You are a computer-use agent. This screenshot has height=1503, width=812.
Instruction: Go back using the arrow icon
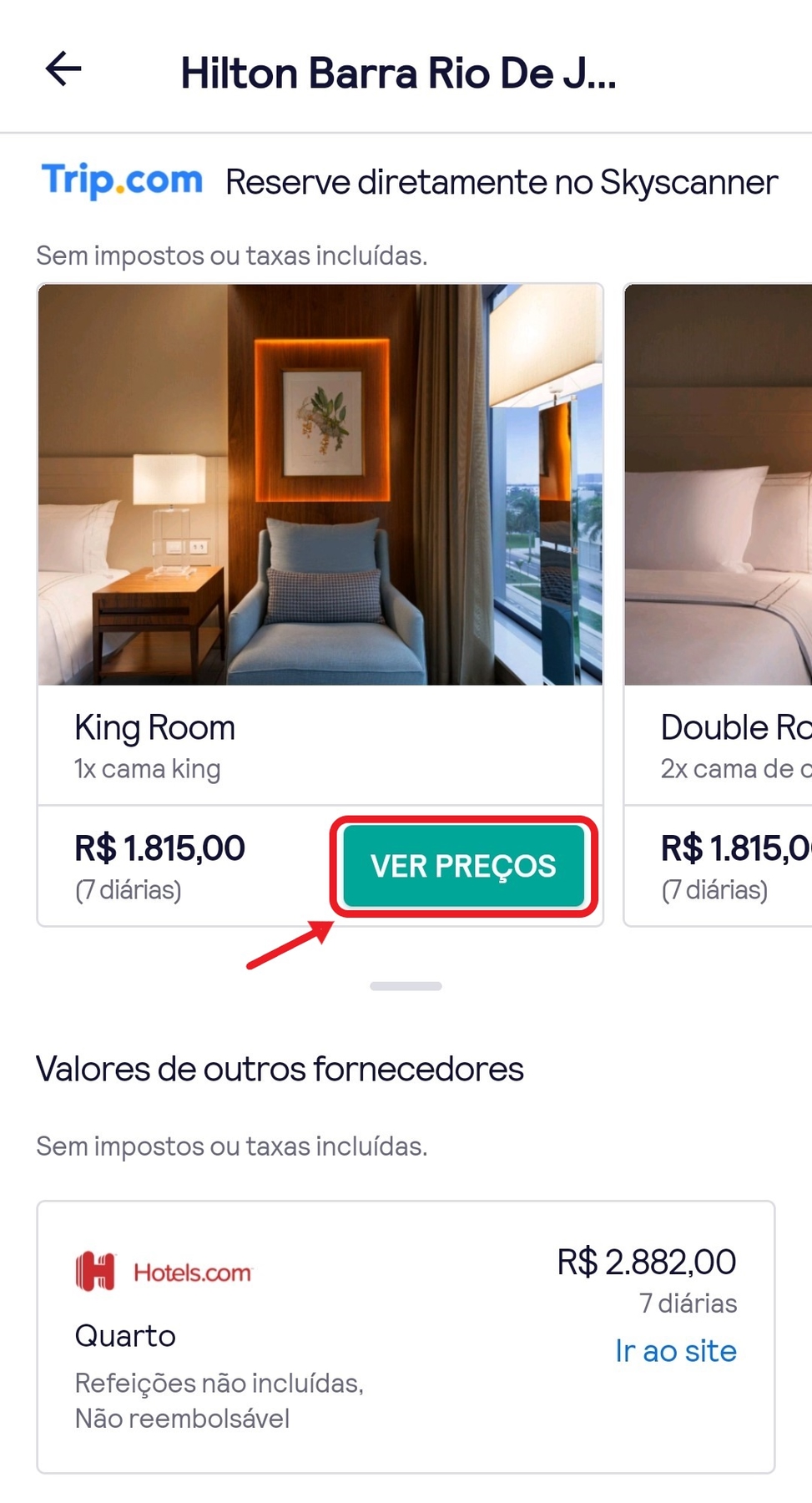pyautogui.click(x=63, y=69)
